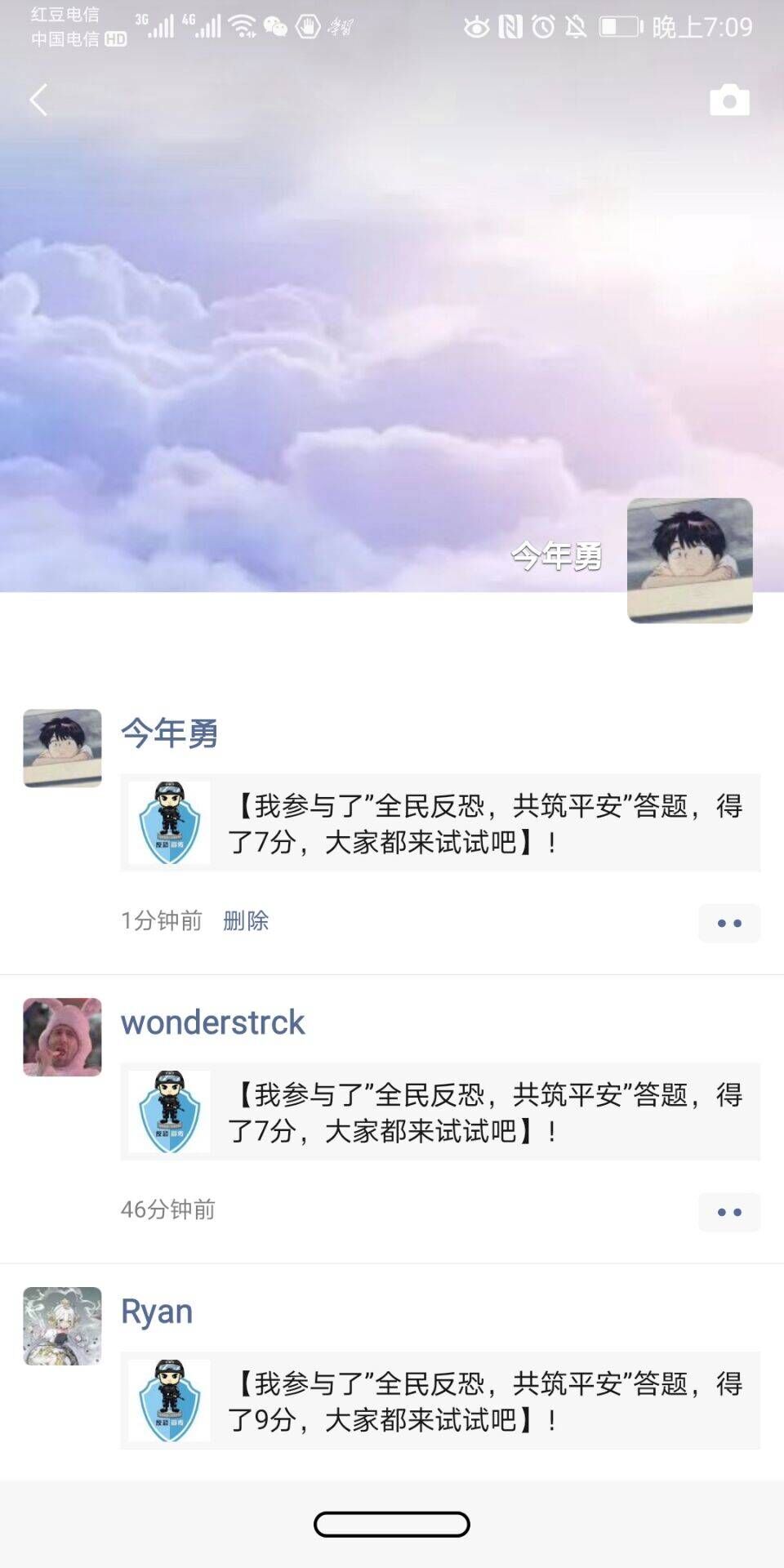View Ryan's profile picture
This screenshot has height=1568, width=784.
[x=62, y=1325]
